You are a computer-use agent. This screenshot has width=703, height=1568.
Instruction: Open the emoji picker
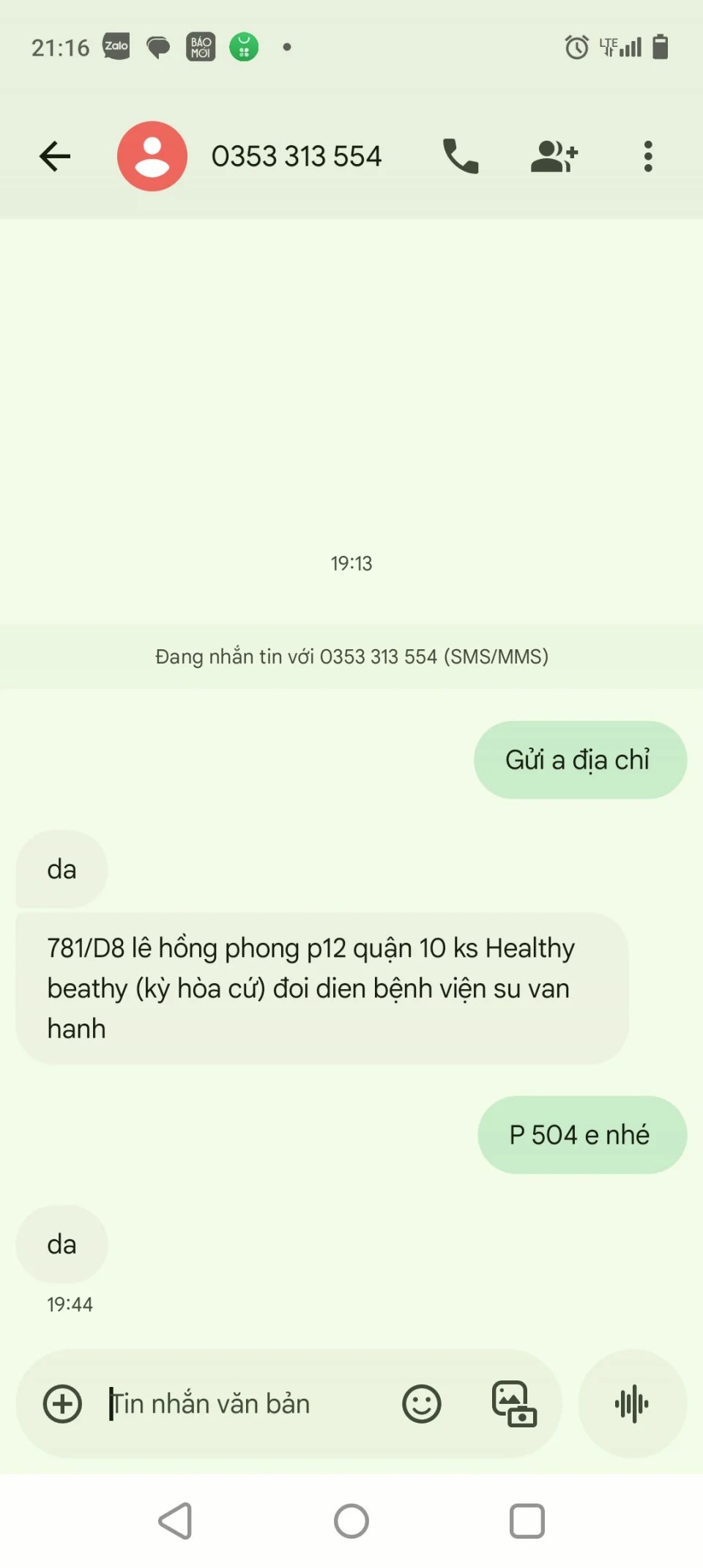[422, 1404]
